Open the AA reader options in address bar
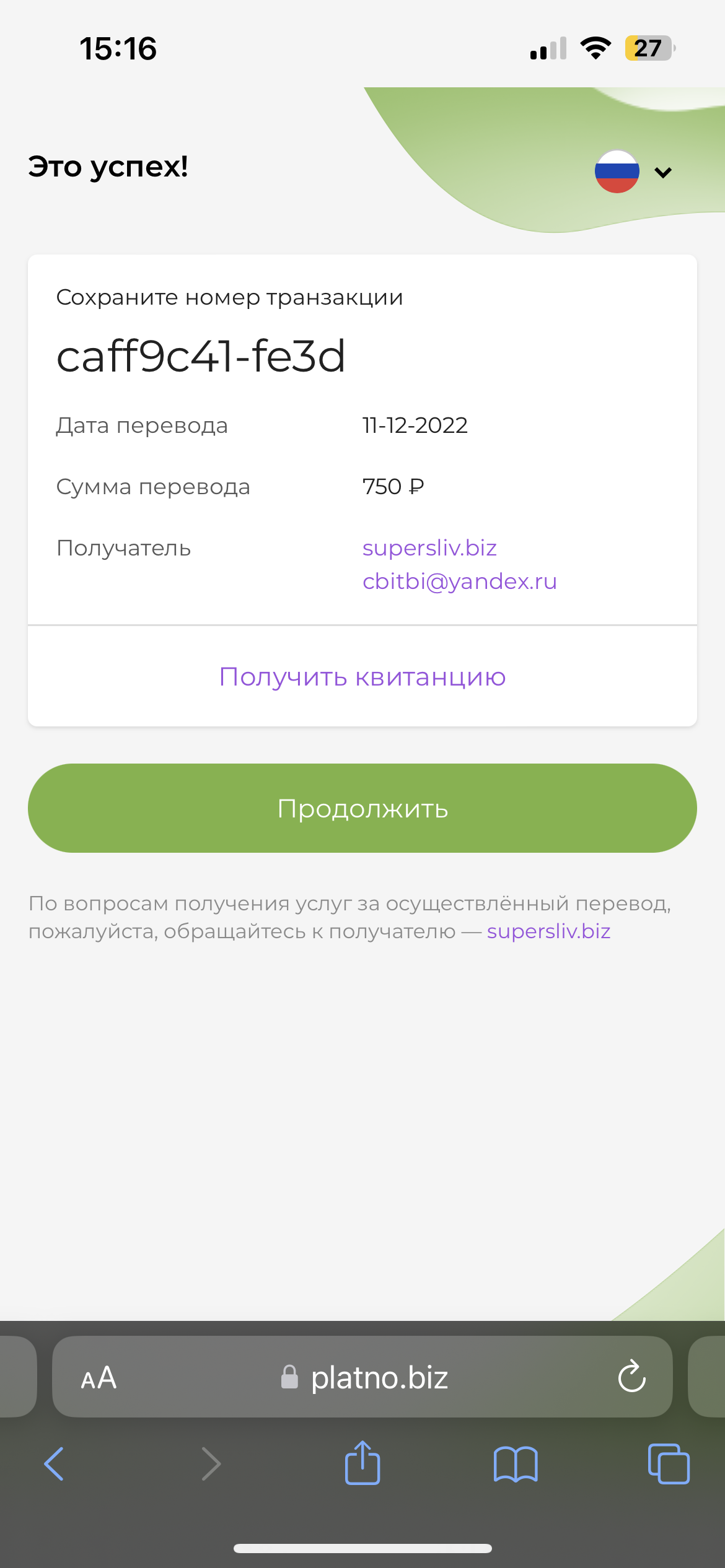 coord(99,1378)
